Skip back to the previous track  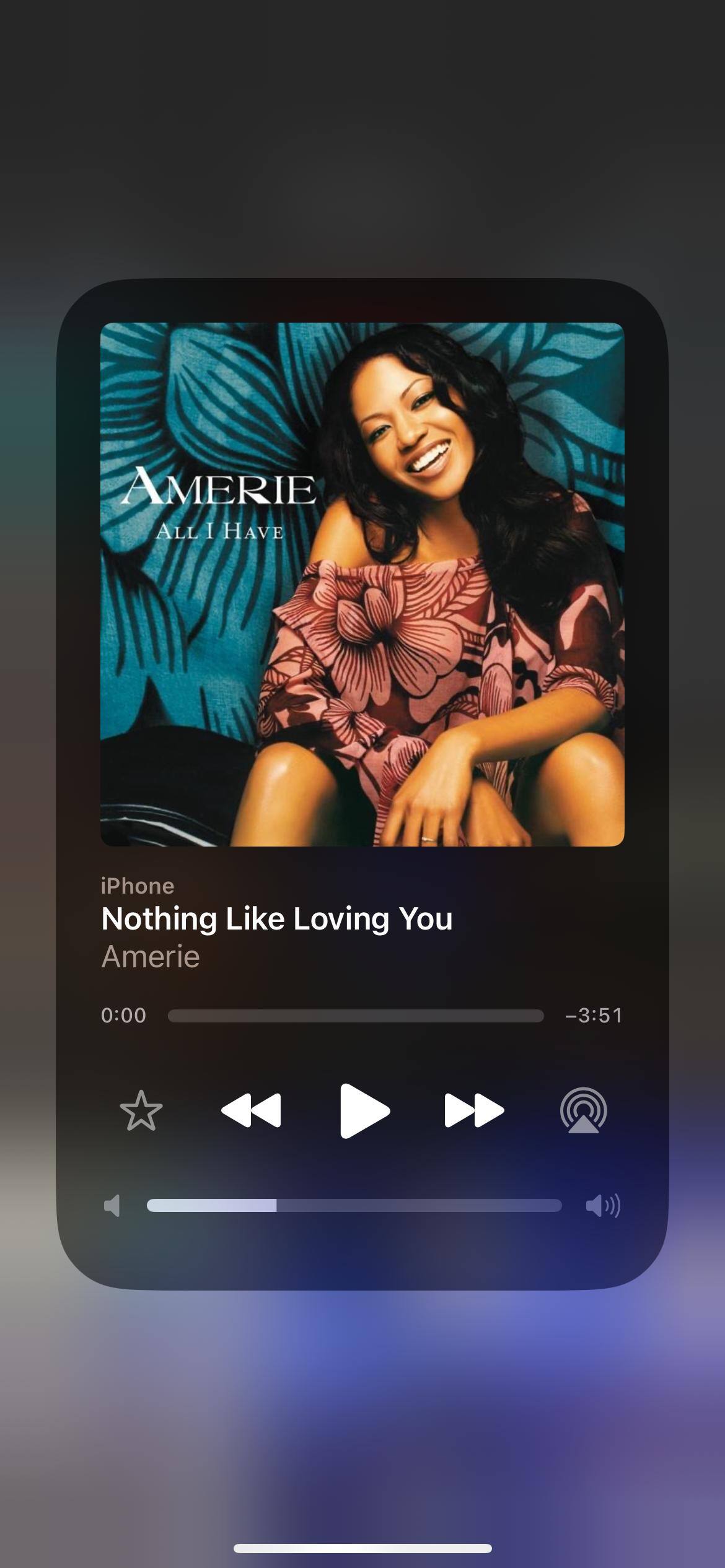tap(251, 1111)
